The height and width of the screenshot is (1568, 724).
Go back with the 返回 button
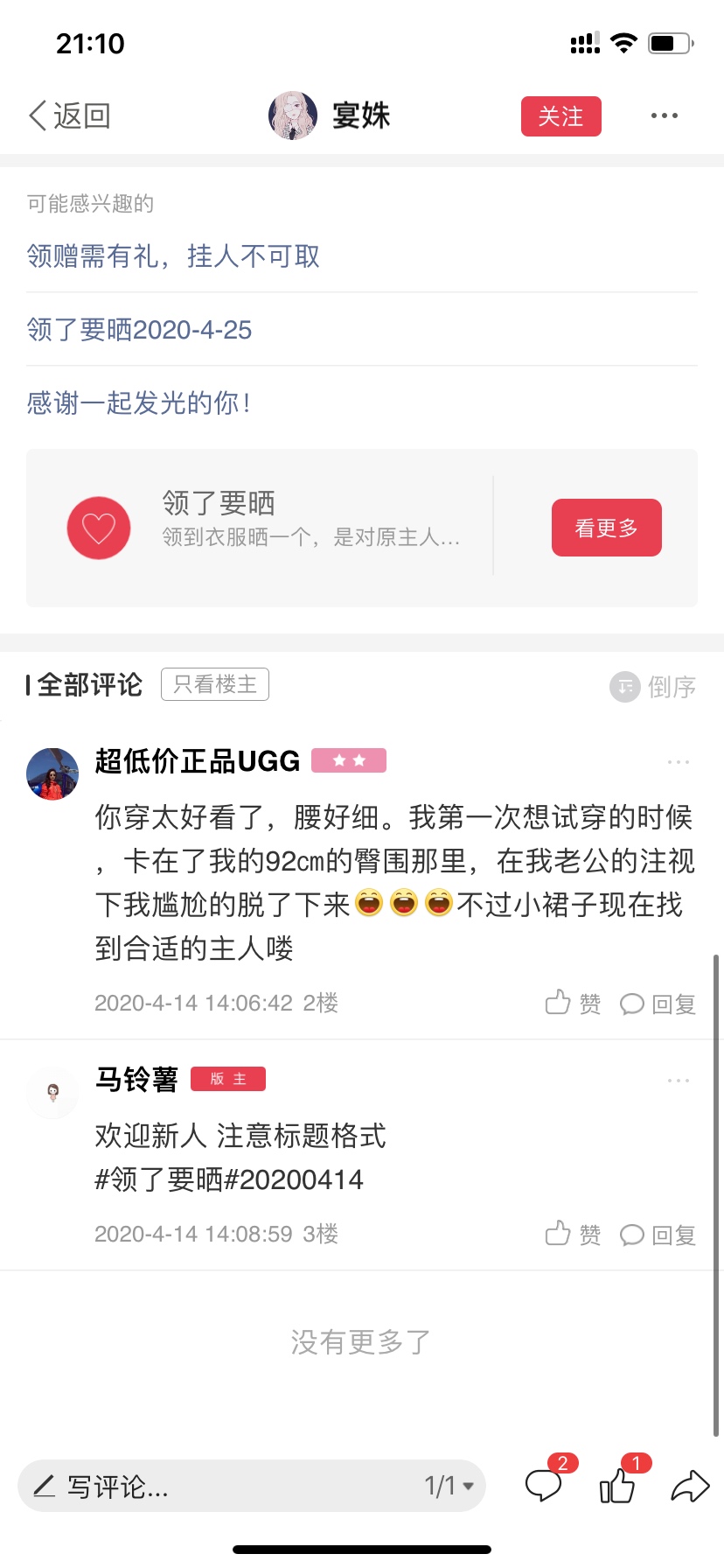pos(70,115)
